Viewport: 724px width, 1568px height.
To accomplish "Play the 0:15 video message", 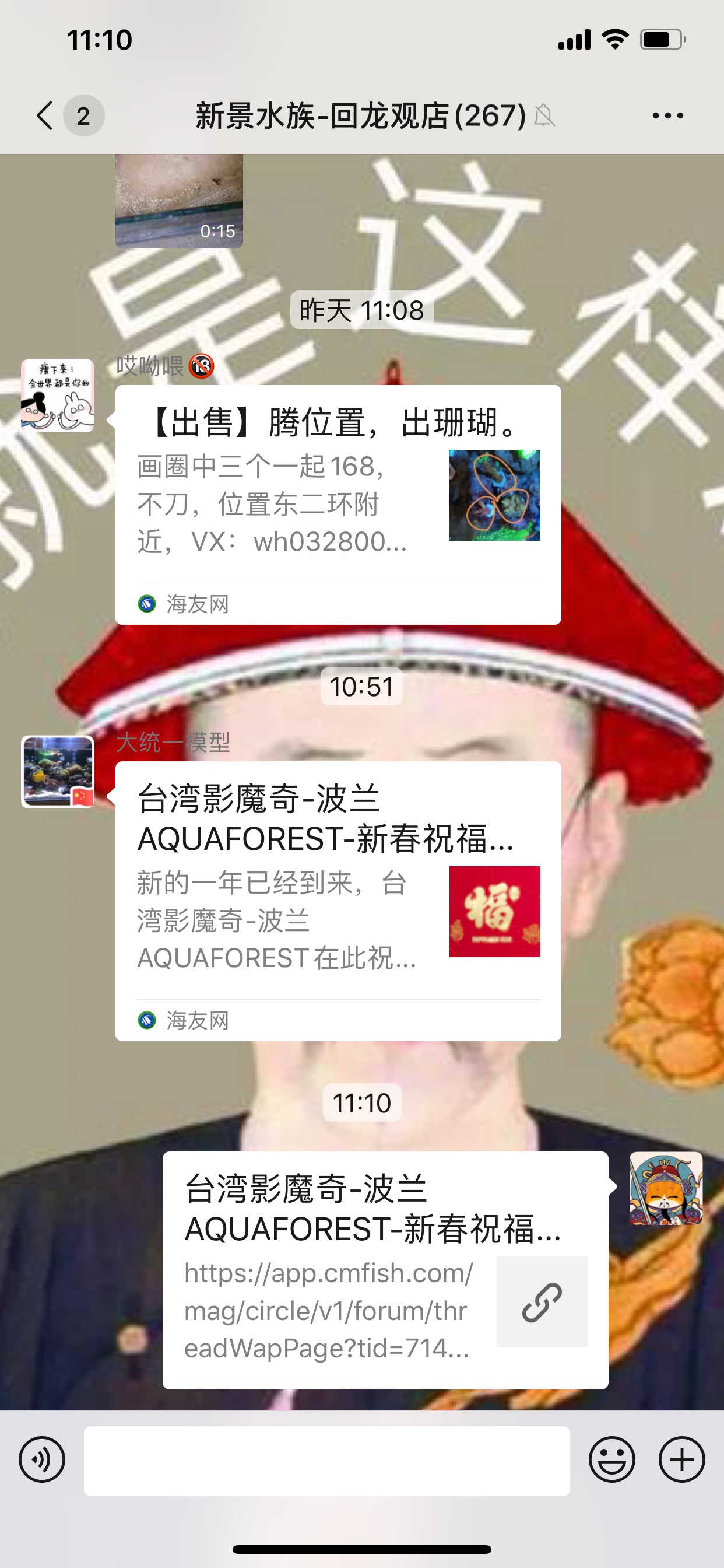I will tap(179, 201).
